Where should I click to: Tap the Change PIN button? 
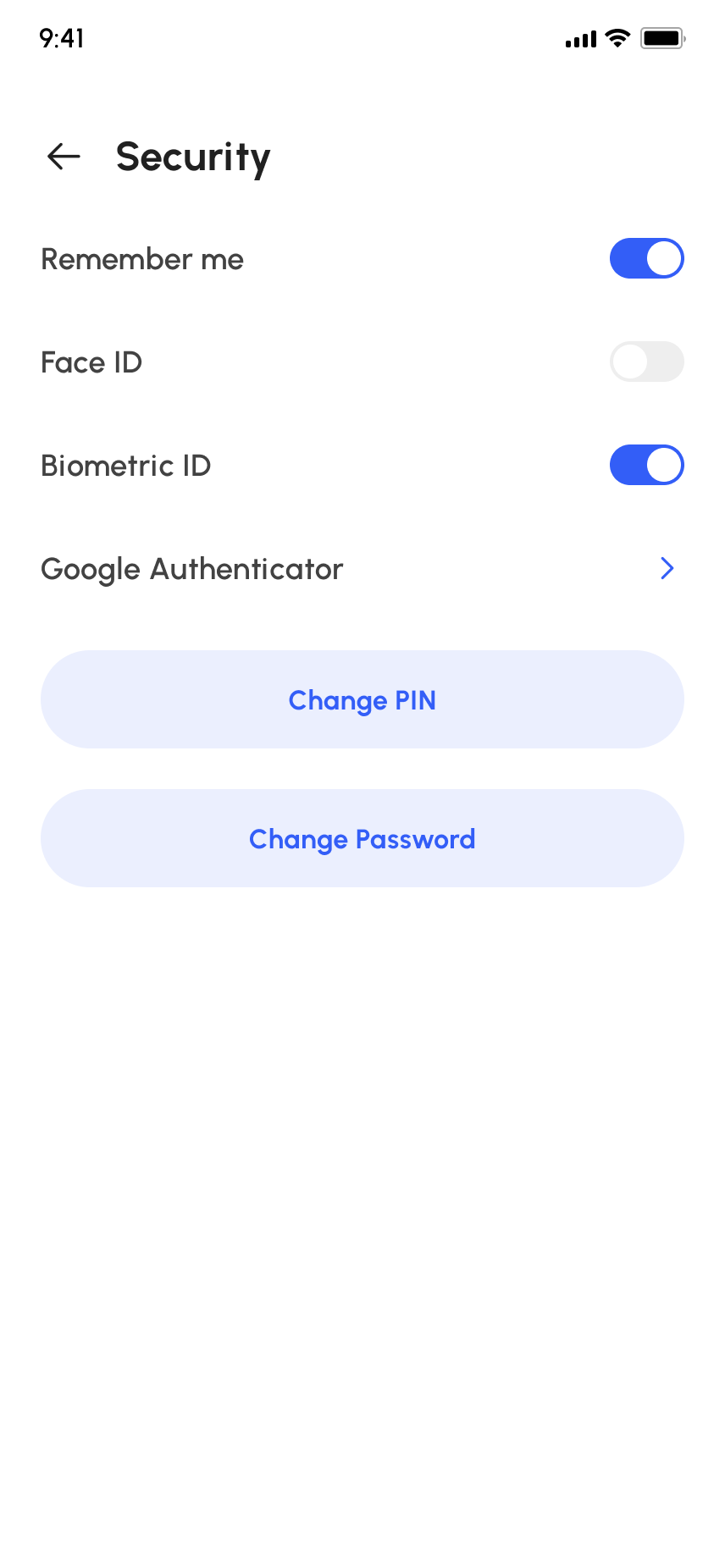(362, 699)
